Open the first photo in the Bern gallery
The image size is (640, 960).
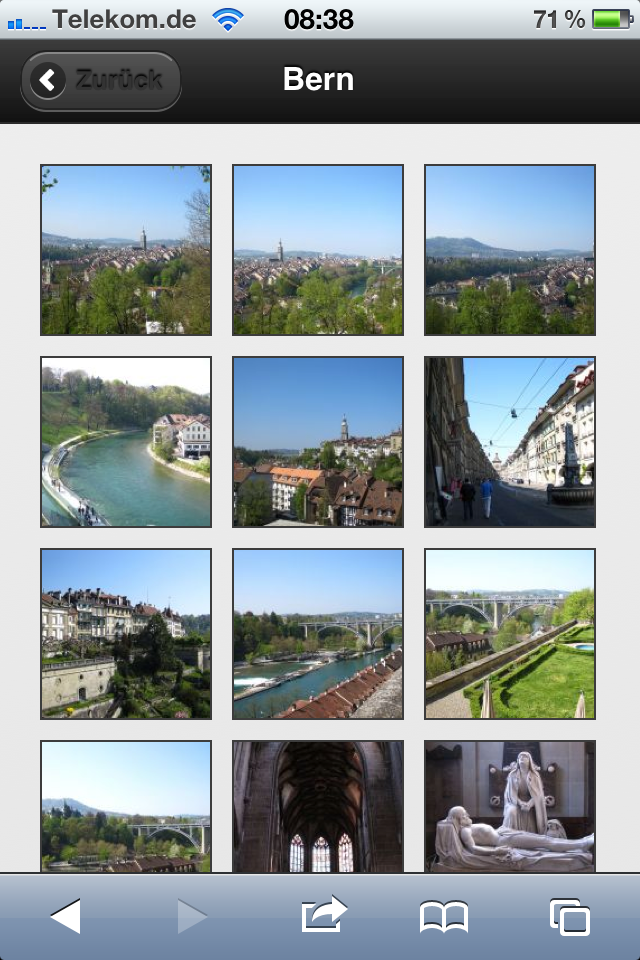[126, 250]
